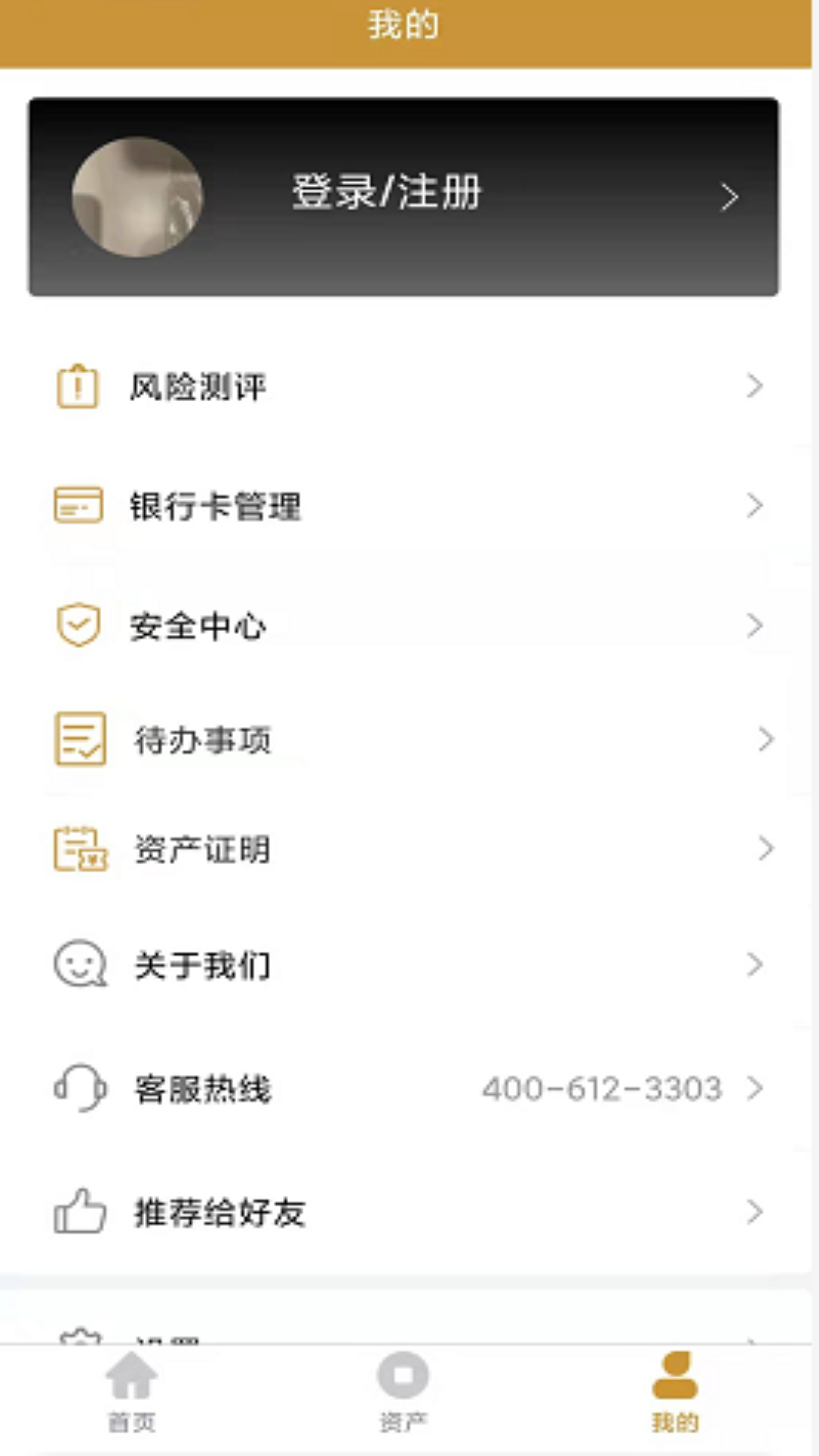Switch to the 资产 tab
Screen dimensions: 819x1456
[404, 1395]
